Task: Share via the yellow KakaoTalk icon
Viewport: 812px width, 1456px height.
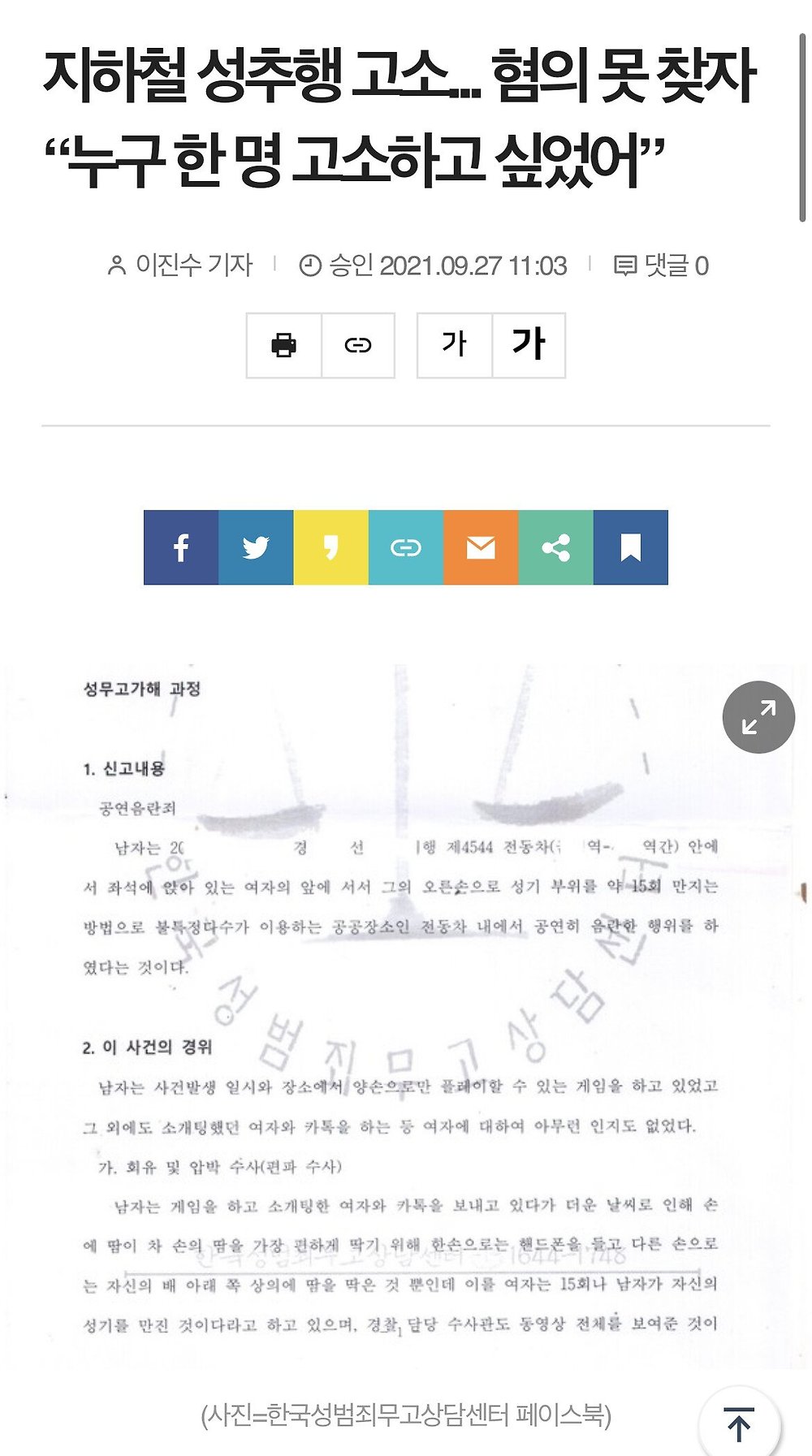Action: (330, 547)
